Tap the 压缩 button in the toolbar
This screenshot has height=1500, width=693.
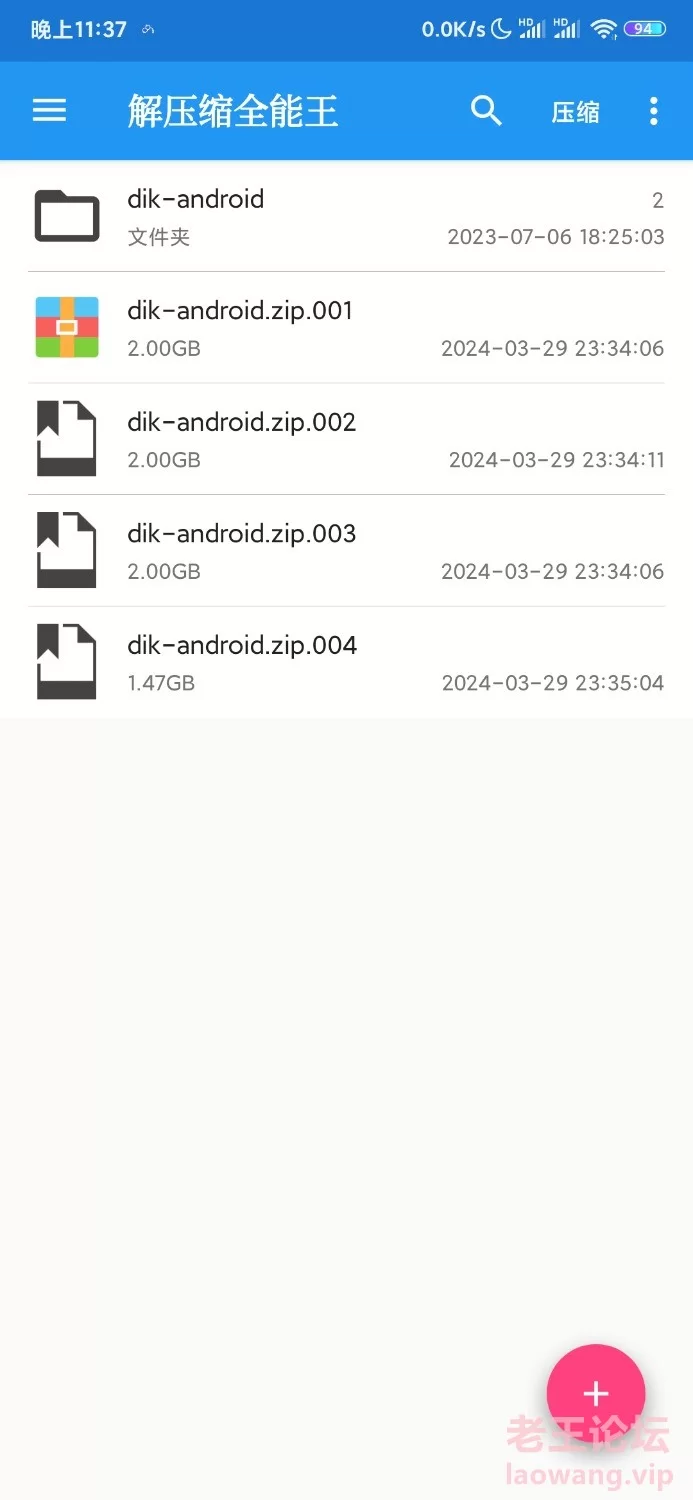575,112
